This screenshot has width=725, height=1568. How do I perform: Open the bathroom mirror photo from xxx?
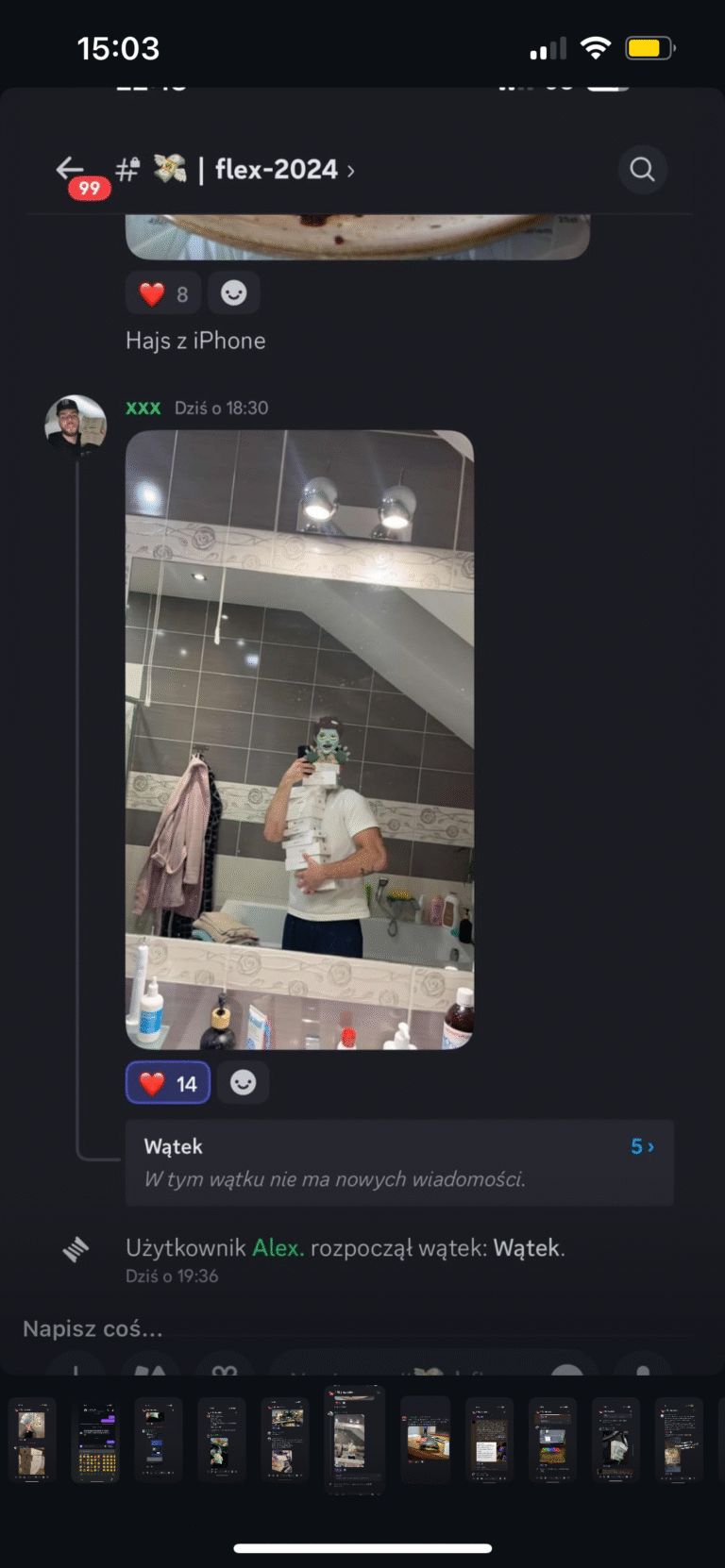[x=299, y=740]
